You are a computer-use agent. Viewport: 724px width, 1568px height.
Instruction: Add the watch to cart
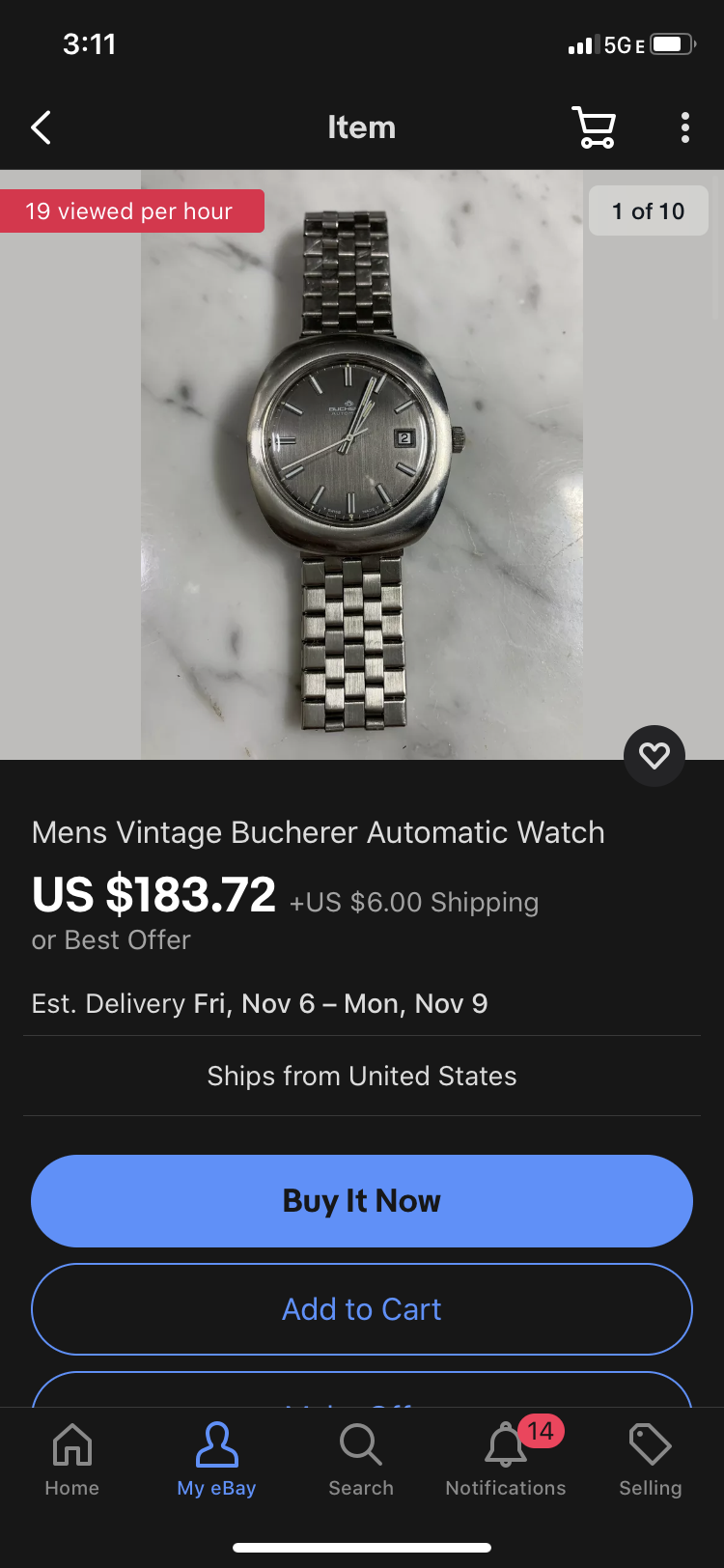pos(362,1308)
